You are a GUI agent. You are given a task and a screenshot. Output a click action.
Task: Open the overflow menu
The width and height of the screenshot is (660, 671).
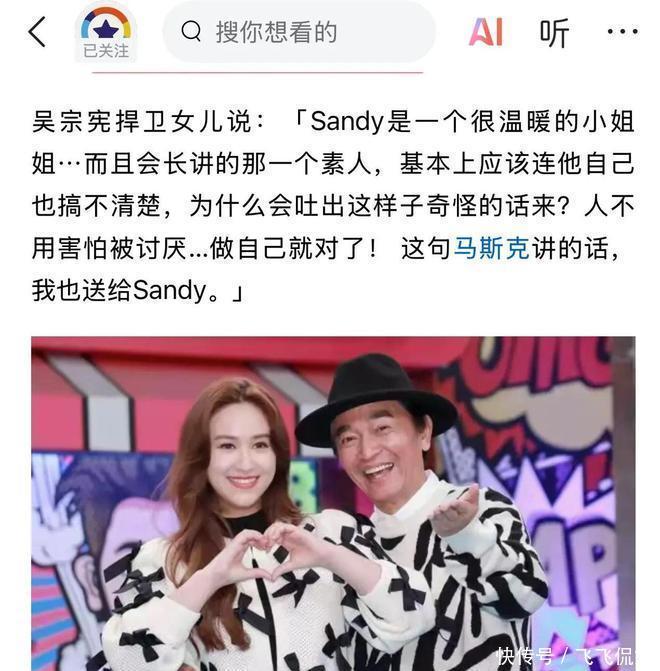tap(622, 32)
